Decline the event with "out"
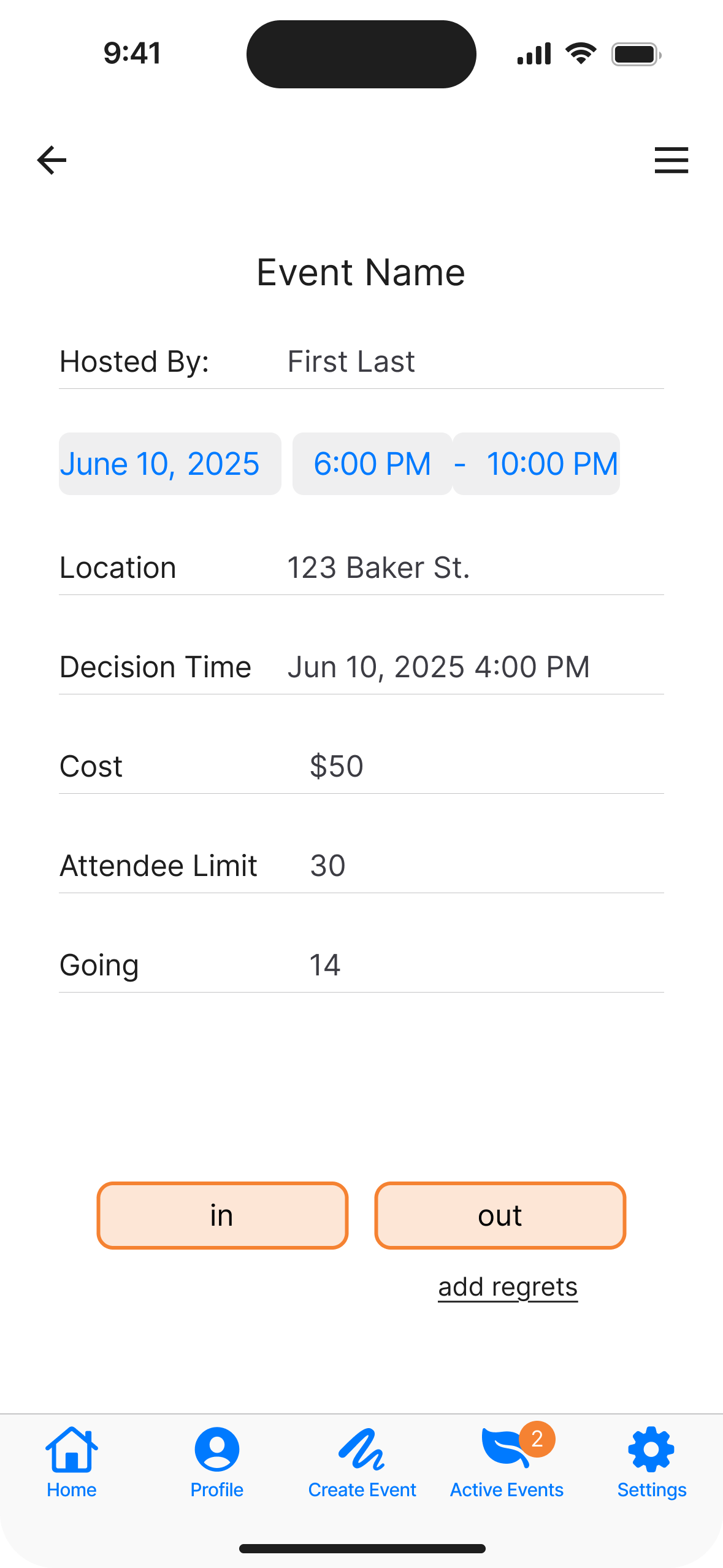 (x=500, y=1216)
